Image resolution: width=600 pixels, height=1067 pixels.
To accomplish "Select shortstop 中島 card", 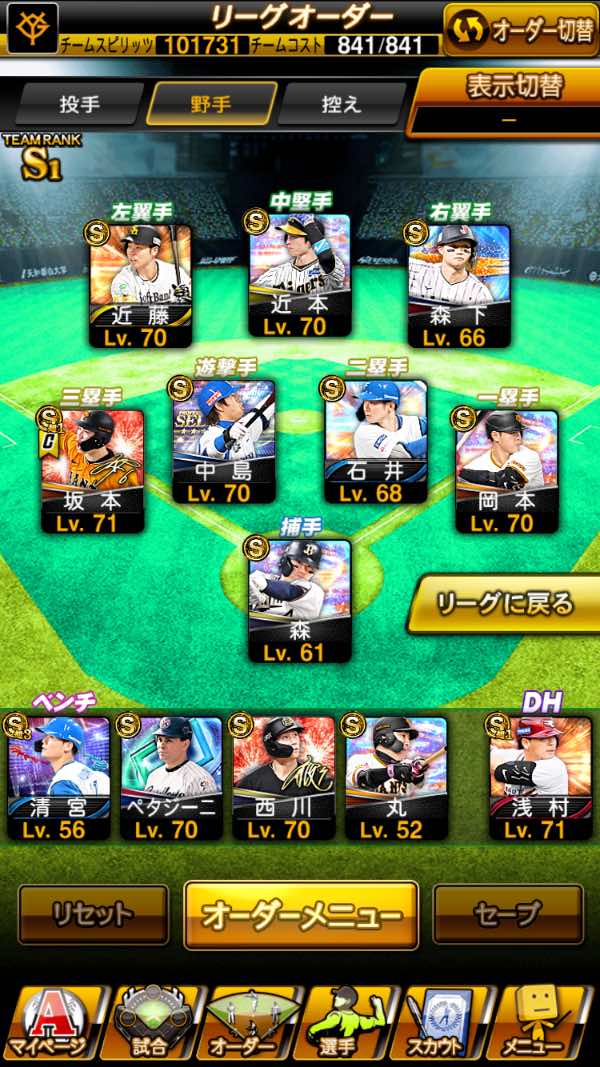I will tap(223, 440).
